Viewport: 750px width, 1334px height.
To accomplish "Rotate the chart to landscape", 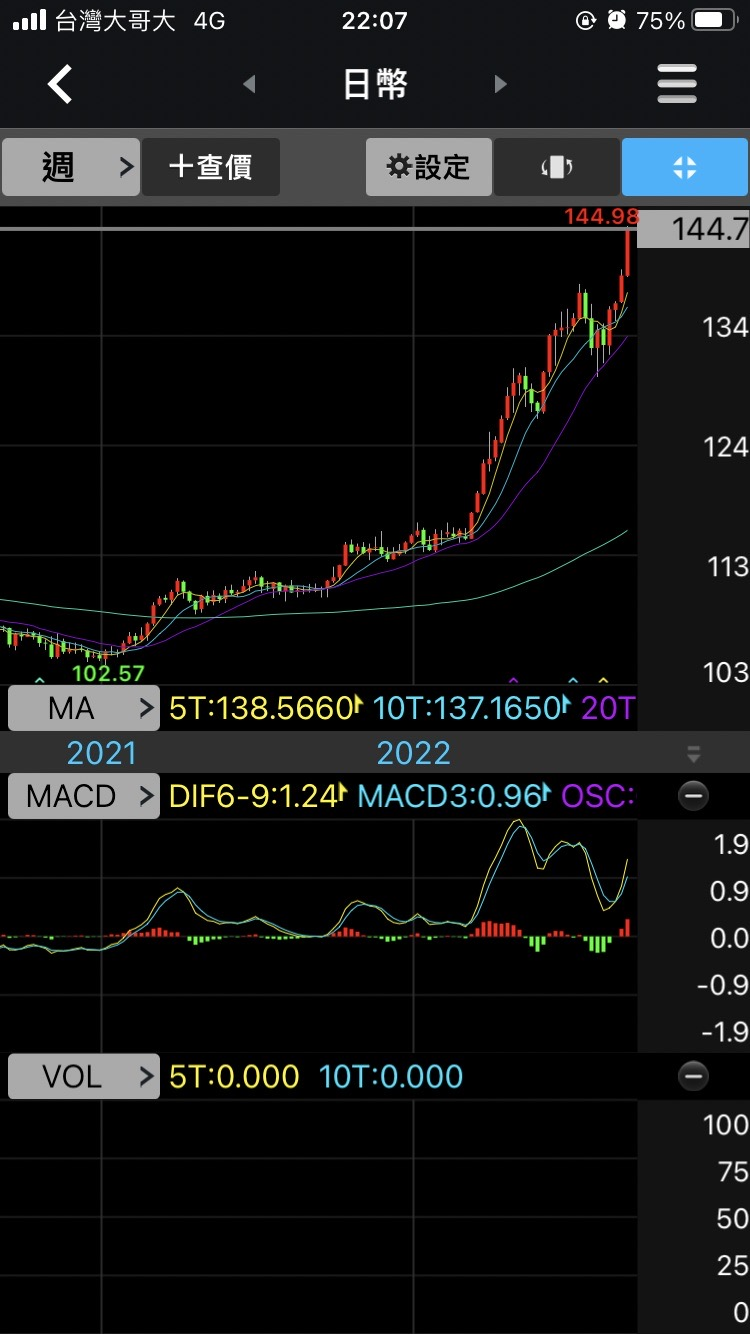I will (x=556, y=167).
